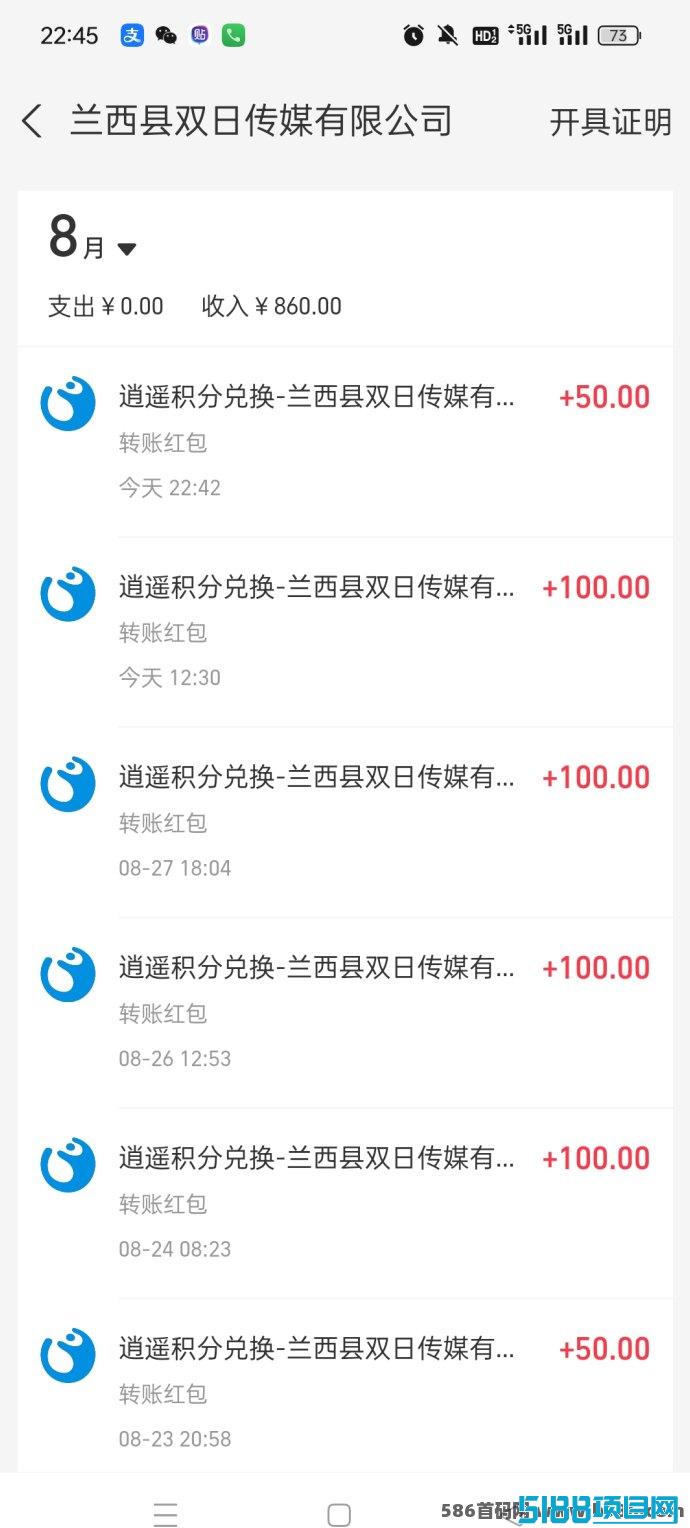The height and width of the screenshot is (1528, 690).
Task: Tap the 开具证明 button
Action: pyautogui.click(x=610, y=122)
